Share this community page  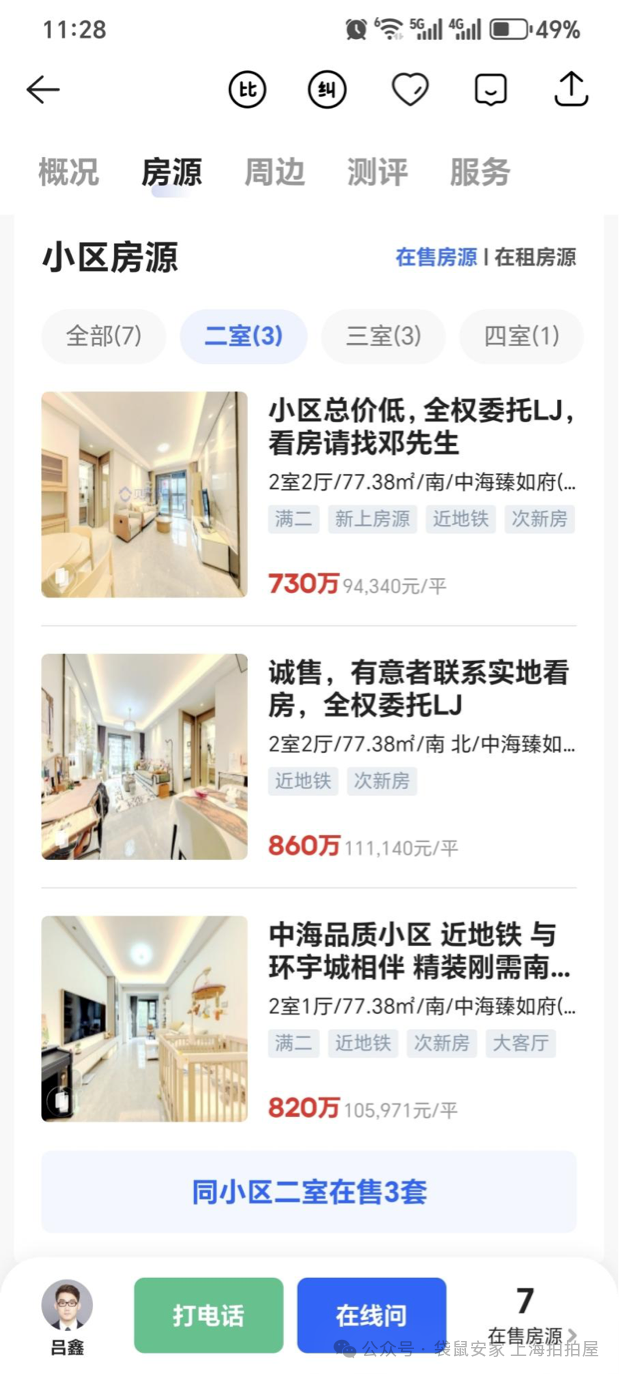pyautogui.click(x=571, y=89)
